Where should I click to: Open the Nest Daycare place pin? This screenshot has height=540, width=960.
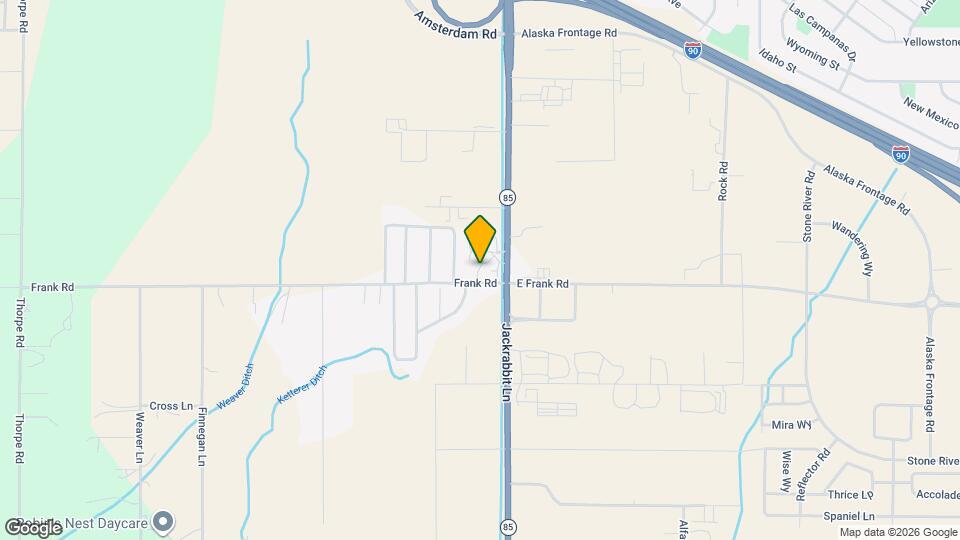pyautogui.click(x=164, y=522)
